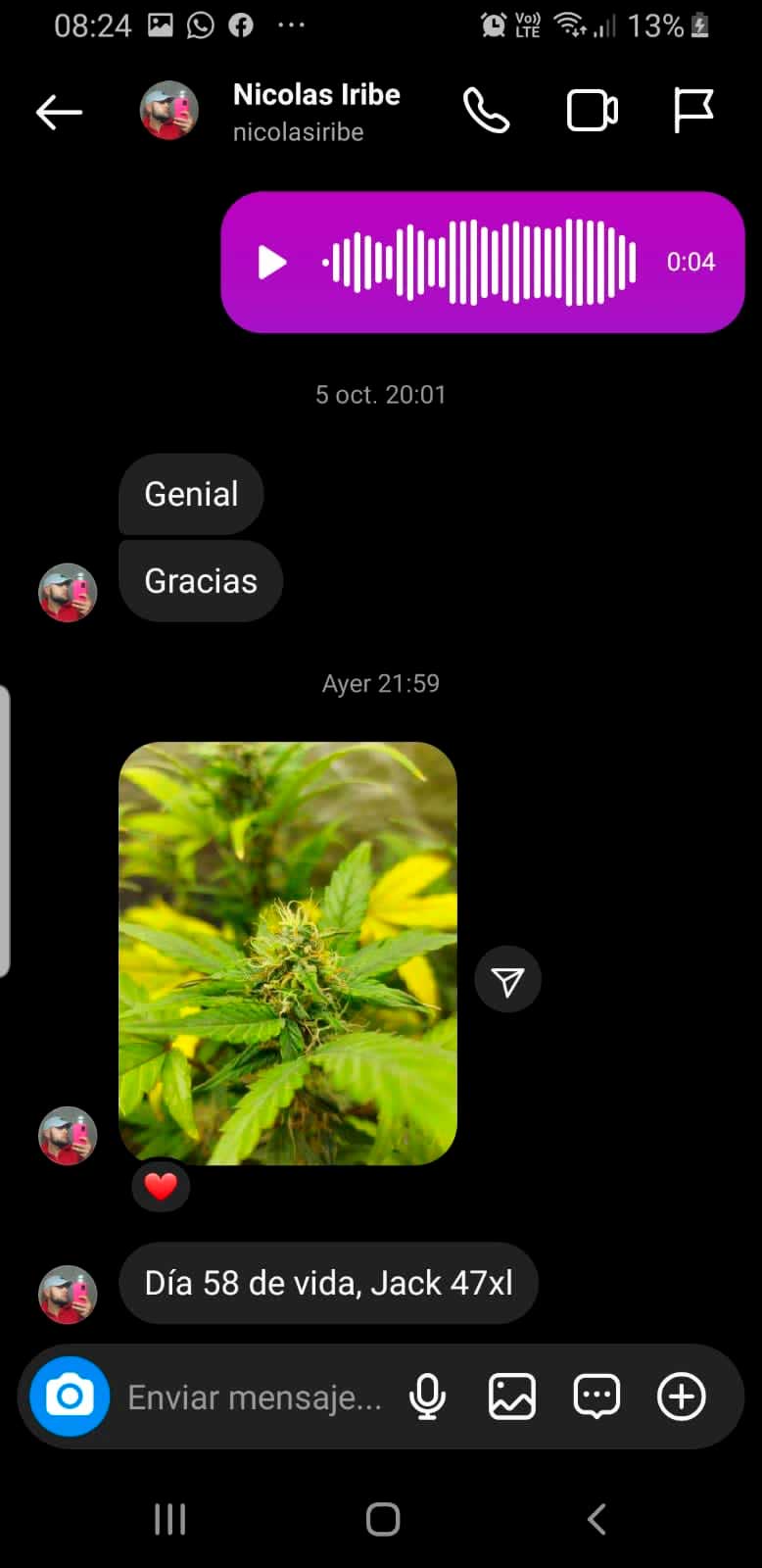Pick an image from the gallery icon

pyautogui.click(x=511, y=1396)
